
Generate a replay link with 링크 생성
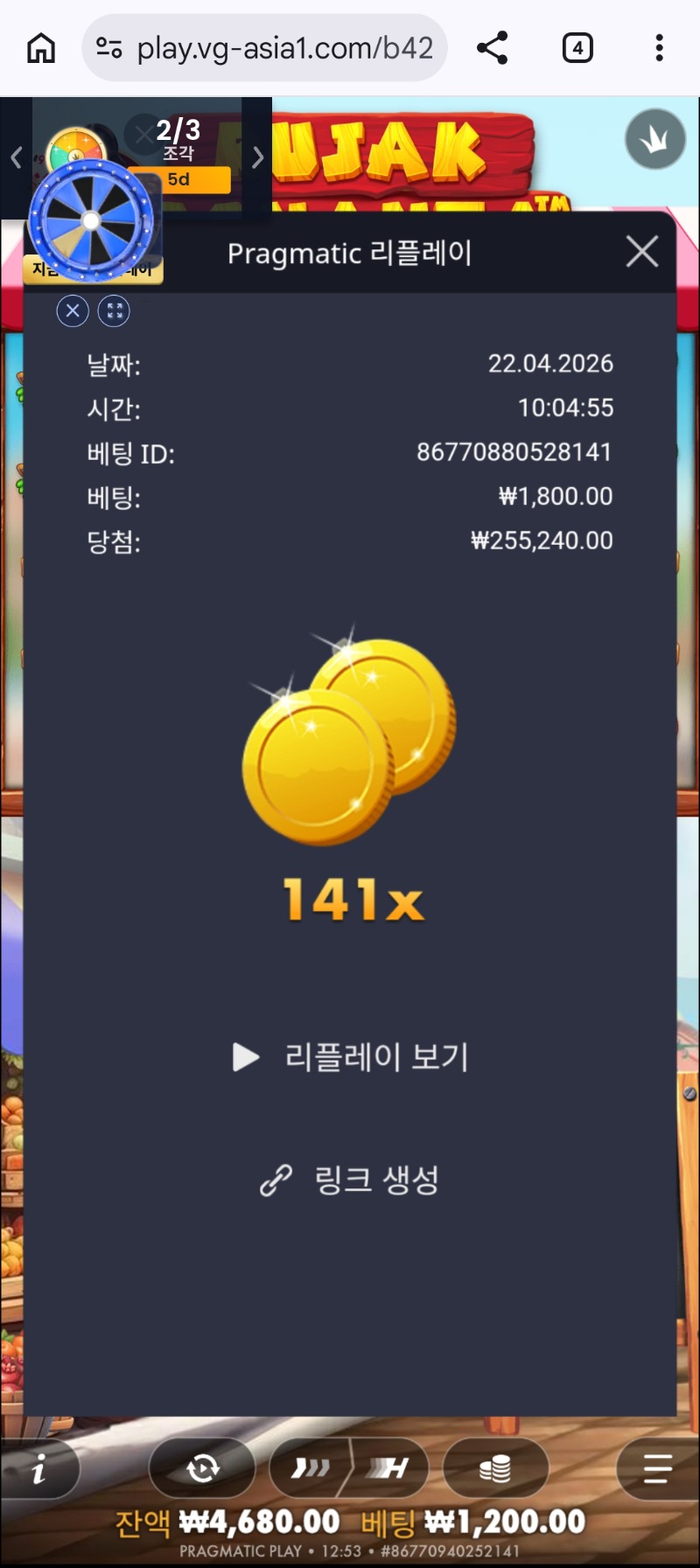click(x=351, y=1180)
